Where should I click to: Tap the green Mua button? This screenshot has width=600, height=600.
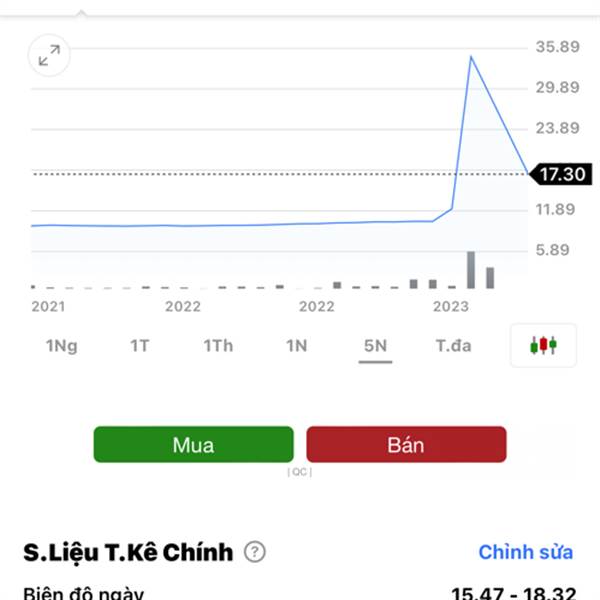[x=193, y=445]
